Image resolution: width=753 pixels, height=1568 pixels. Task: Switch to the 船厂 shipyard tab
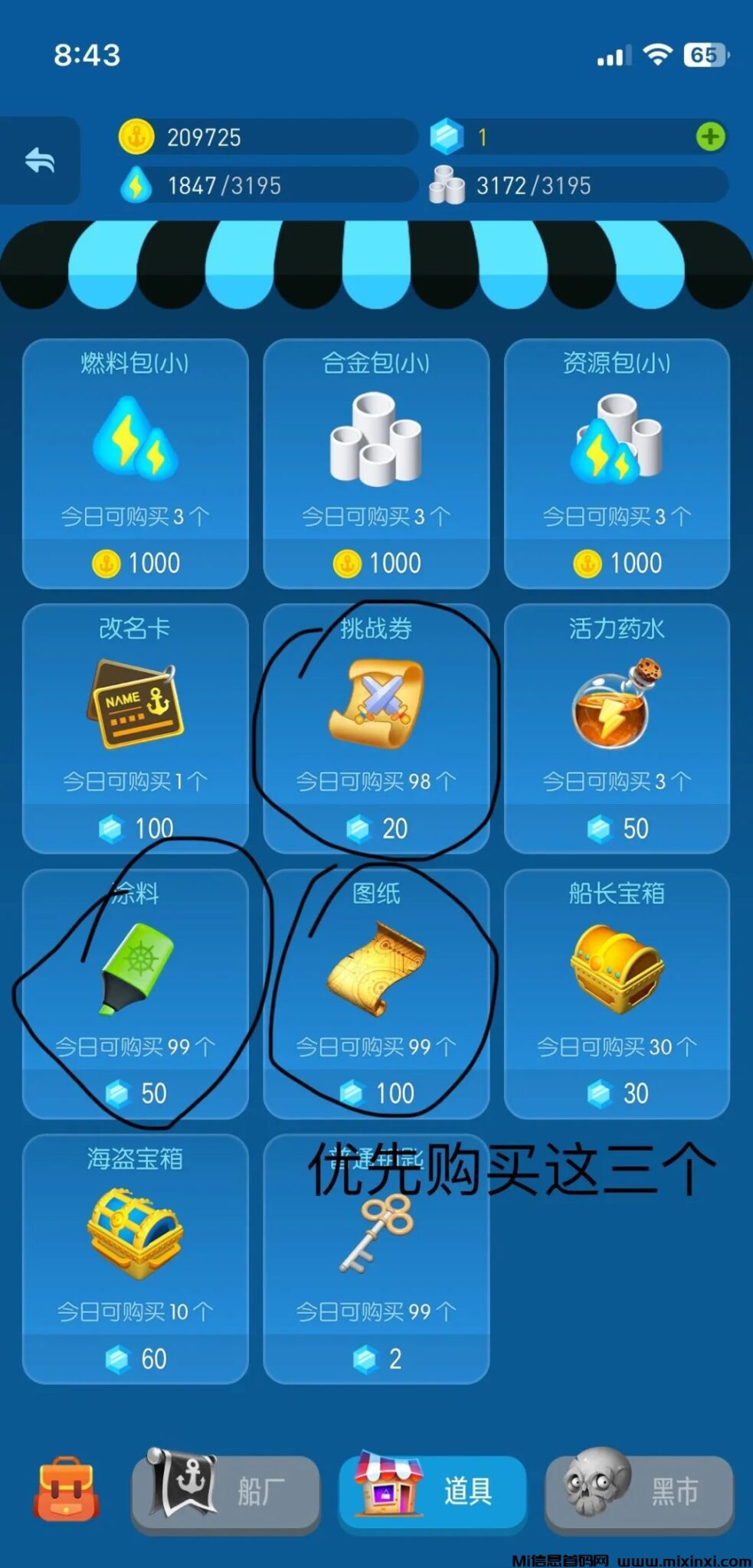[224, 1485]
